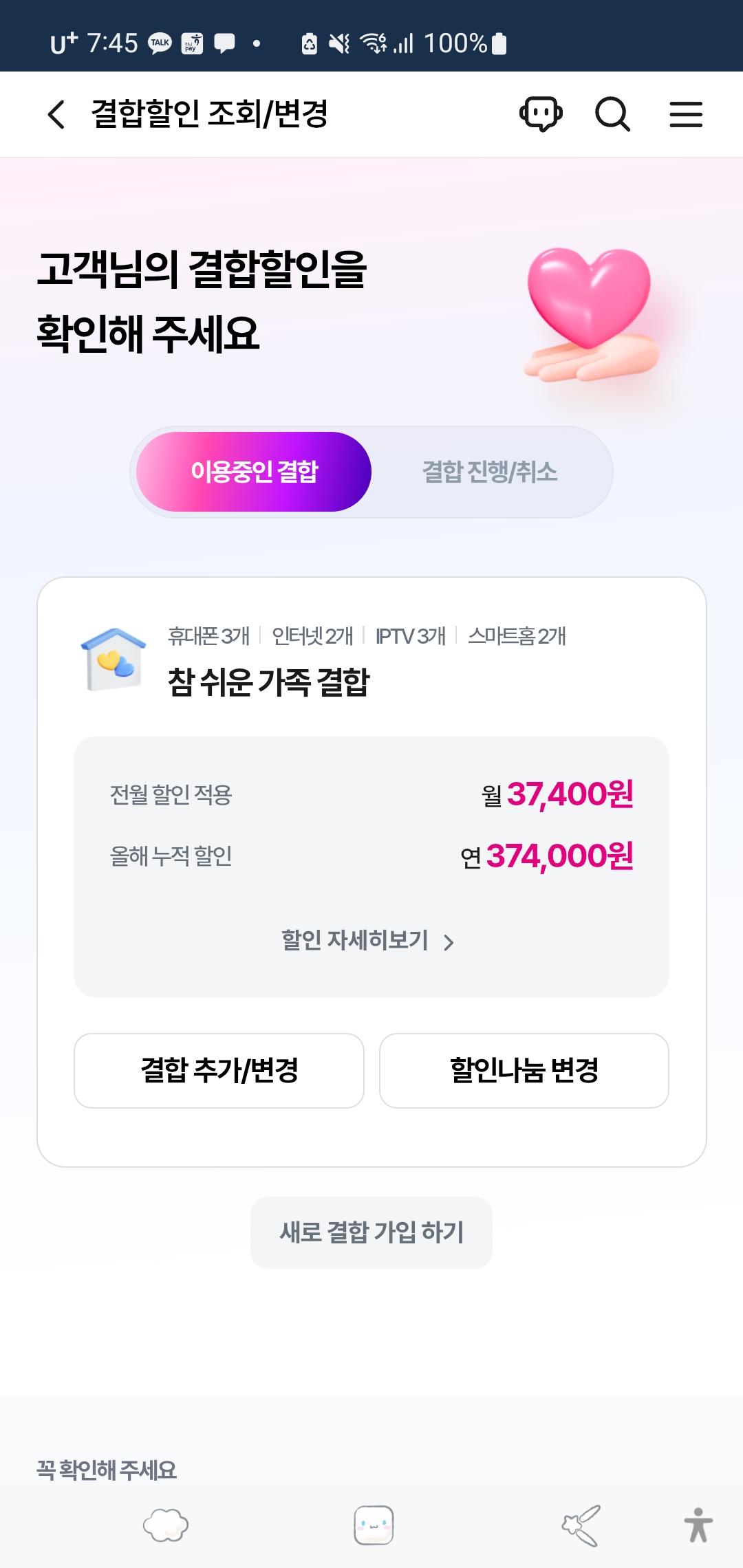
Task: Open the chatbot assistant icon
Action: click(x=541, y=114)
